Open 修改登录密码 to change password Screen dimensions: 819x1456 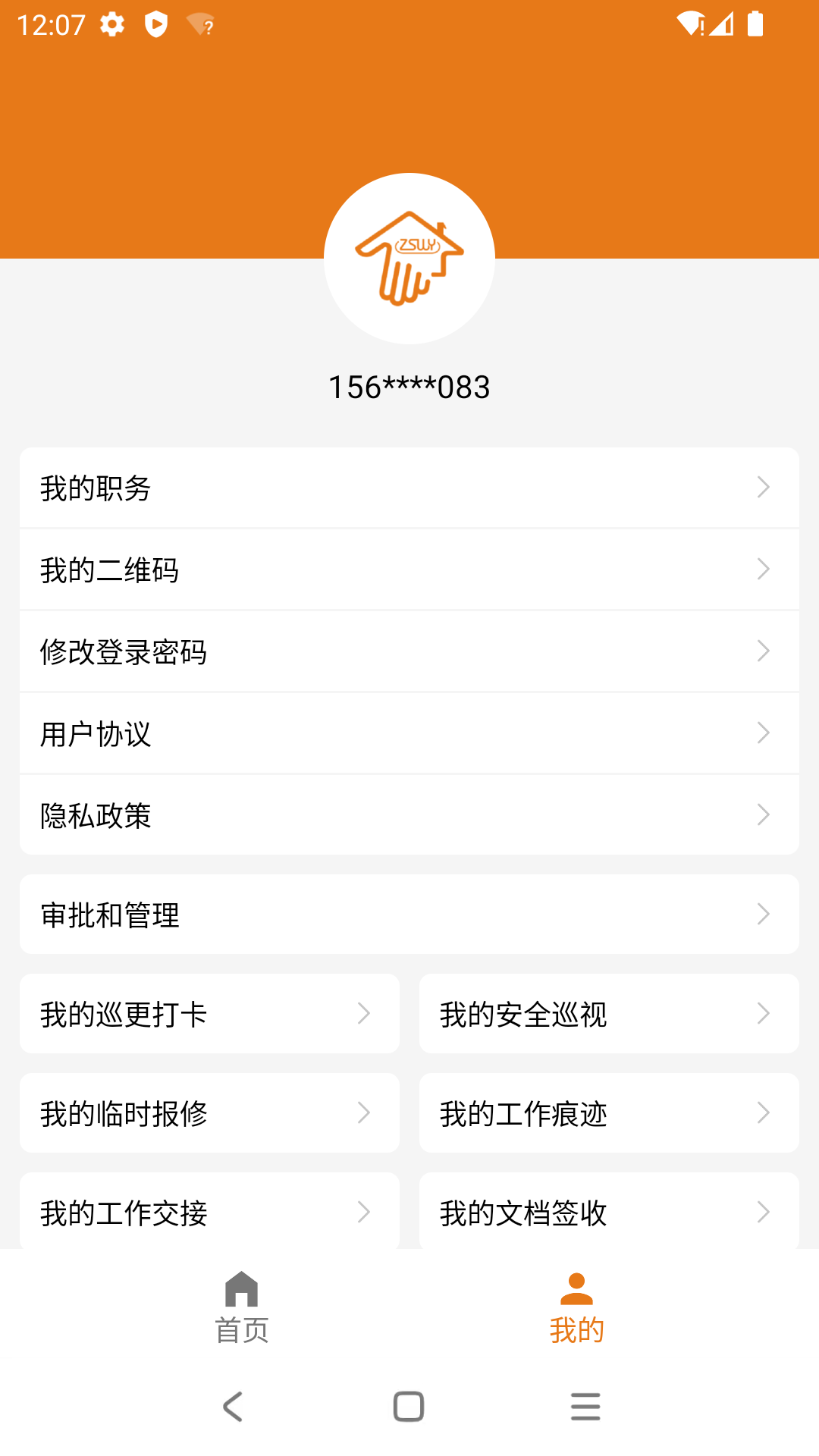[x=409, y=651]
